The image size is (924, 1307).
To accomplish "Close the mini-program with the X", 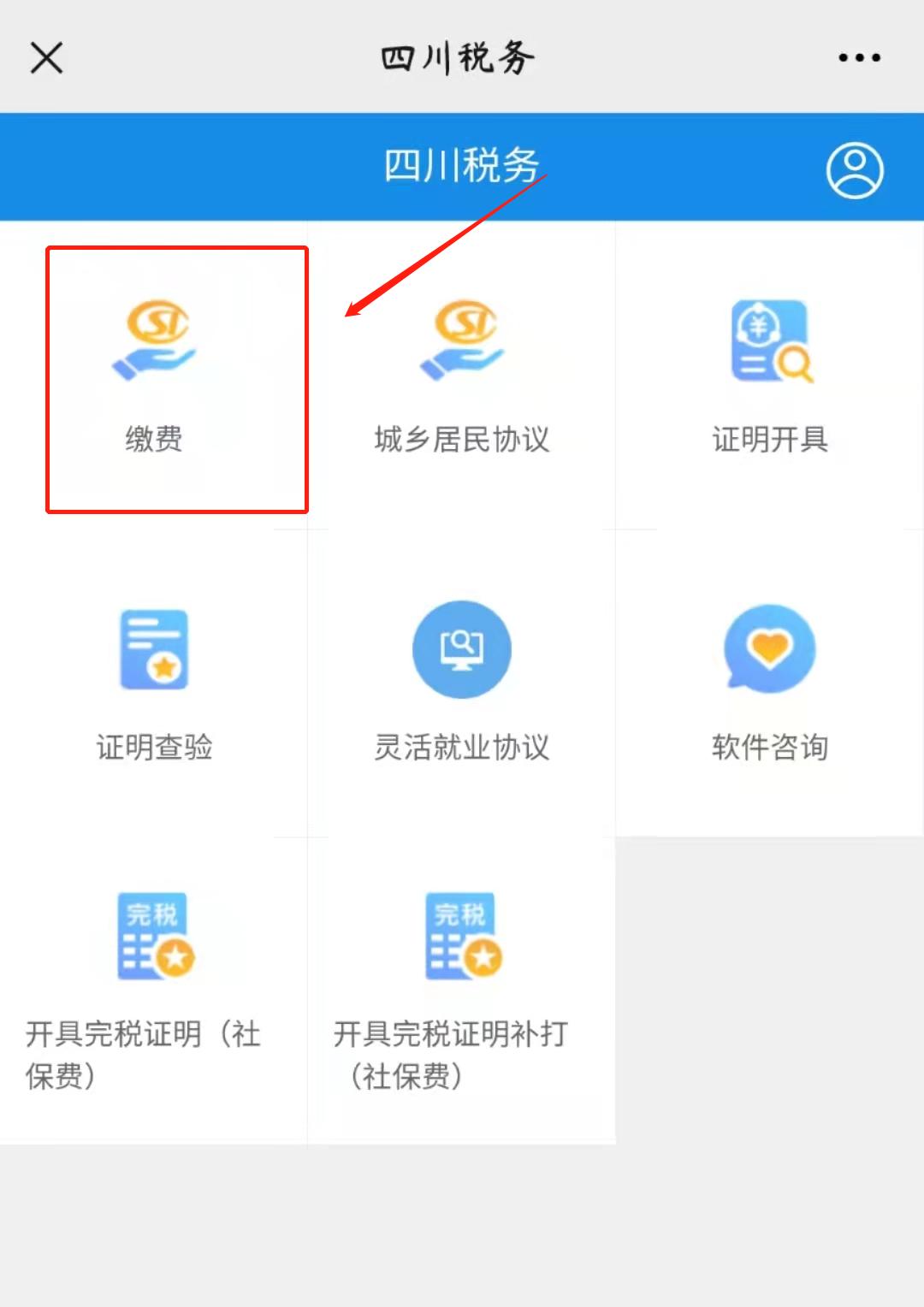I will pyautogui.click(x=46, y=57).
